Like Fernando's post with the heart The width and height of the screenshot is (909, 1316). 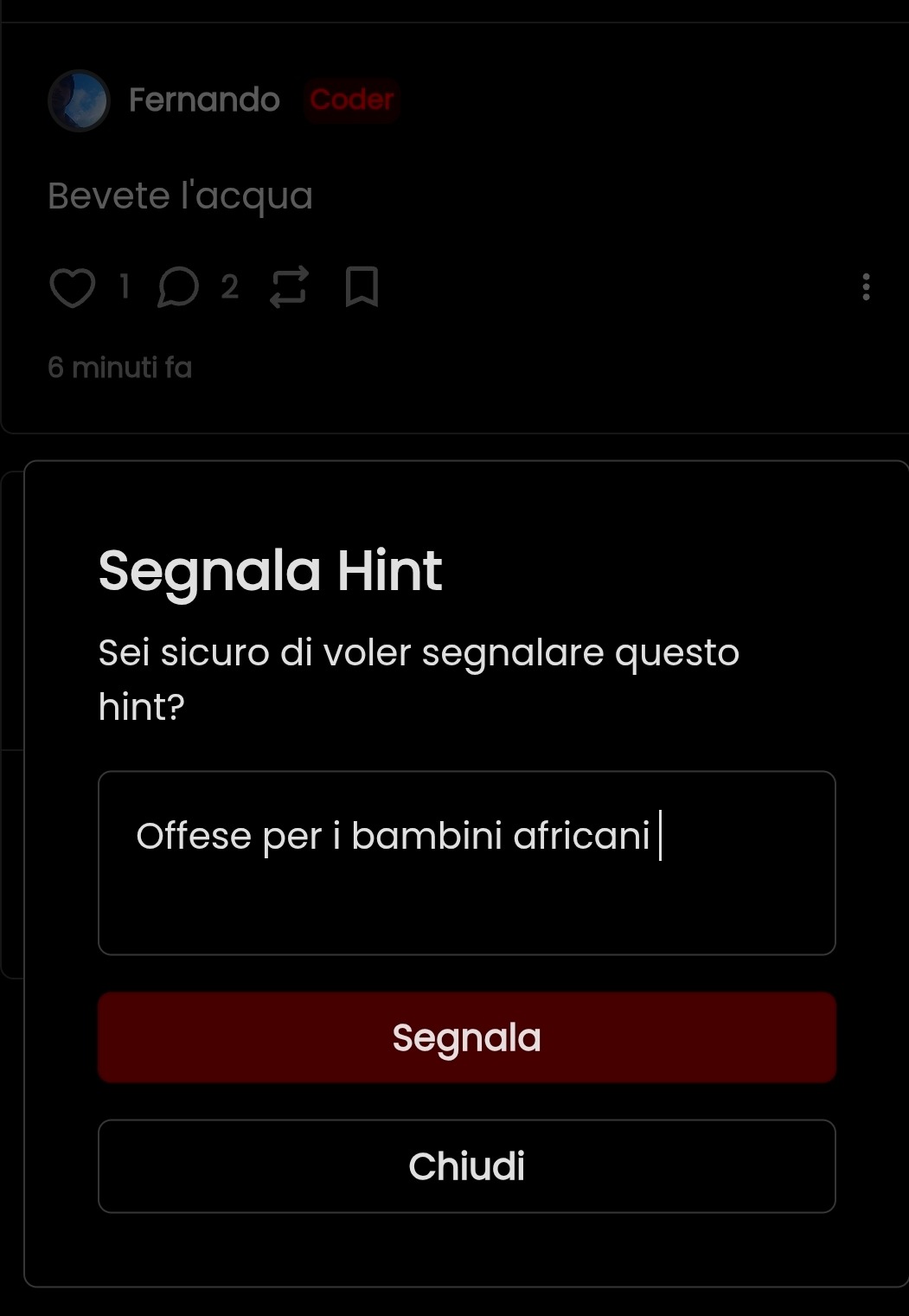click(x=72, y=287)
